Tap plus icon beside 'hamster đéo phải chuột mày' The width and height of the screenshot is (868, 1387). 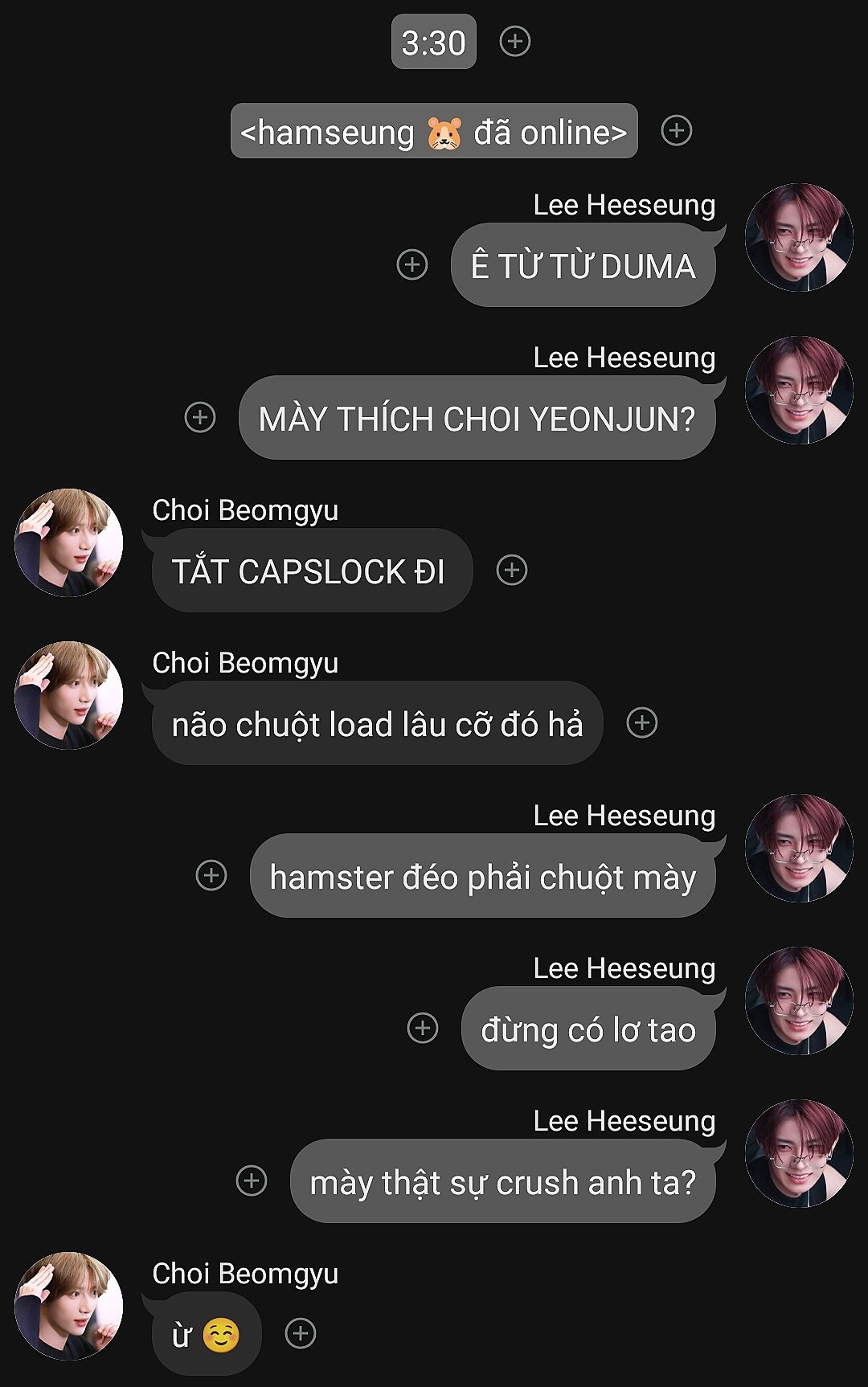(211, 875)
